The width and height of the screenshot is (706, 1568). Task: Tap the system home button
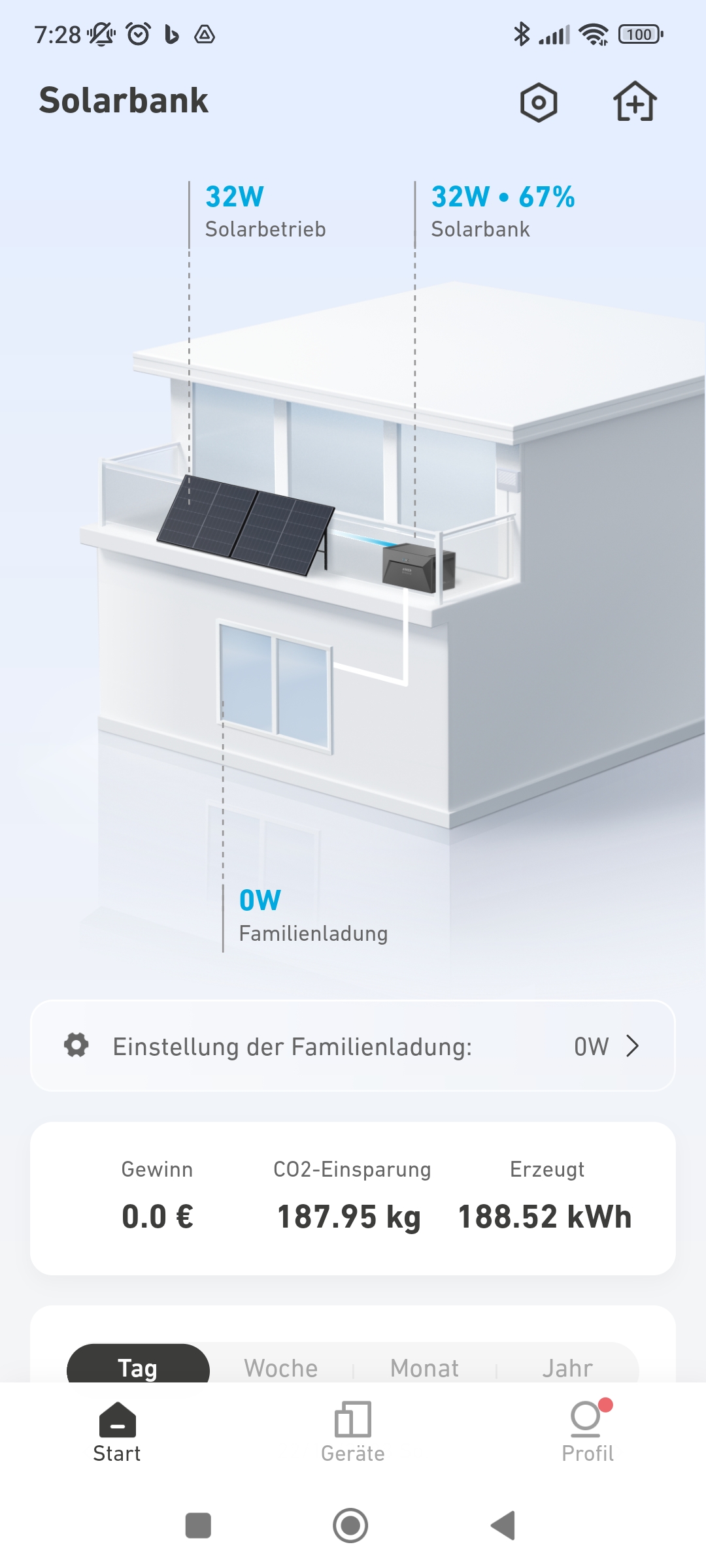click(x=350, y=1526)
